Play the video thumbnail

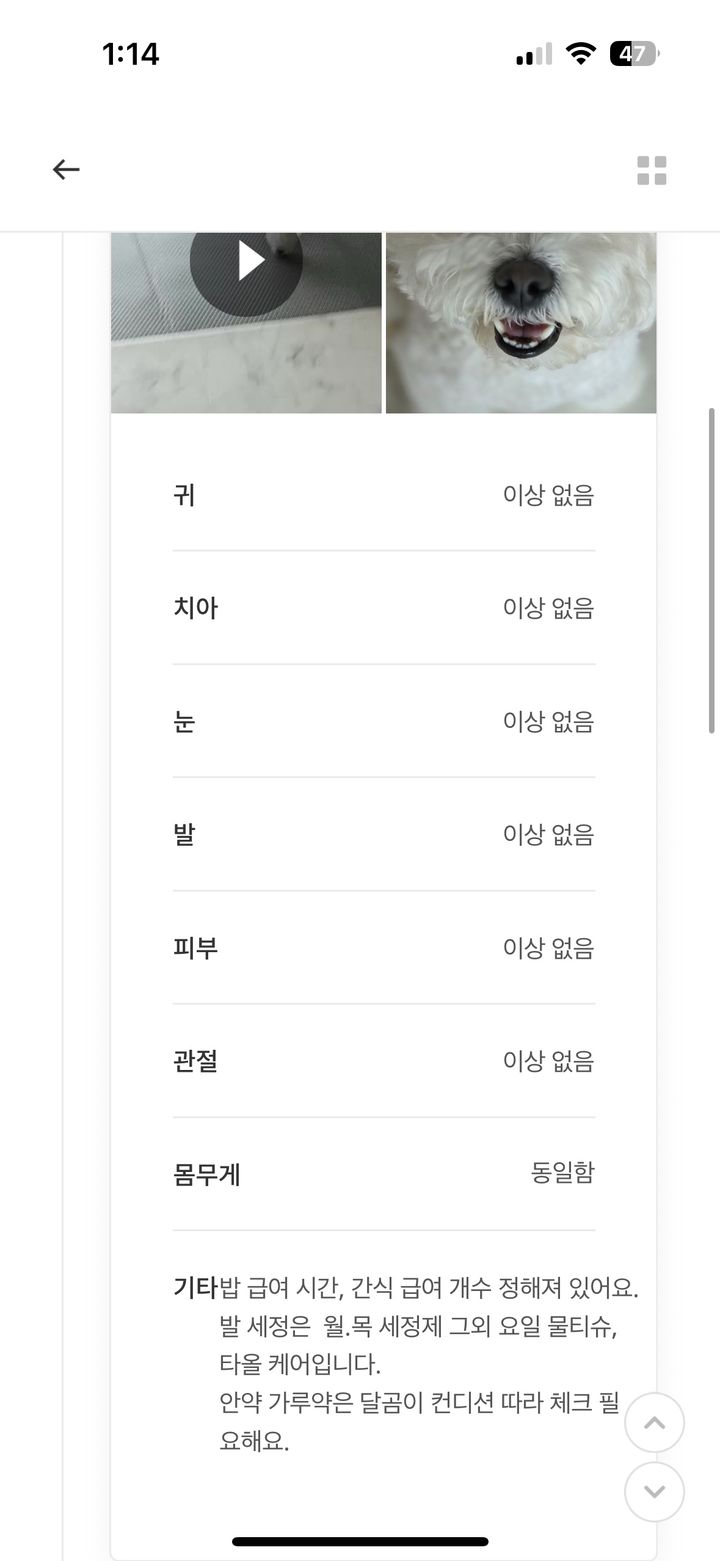(246, 322)
